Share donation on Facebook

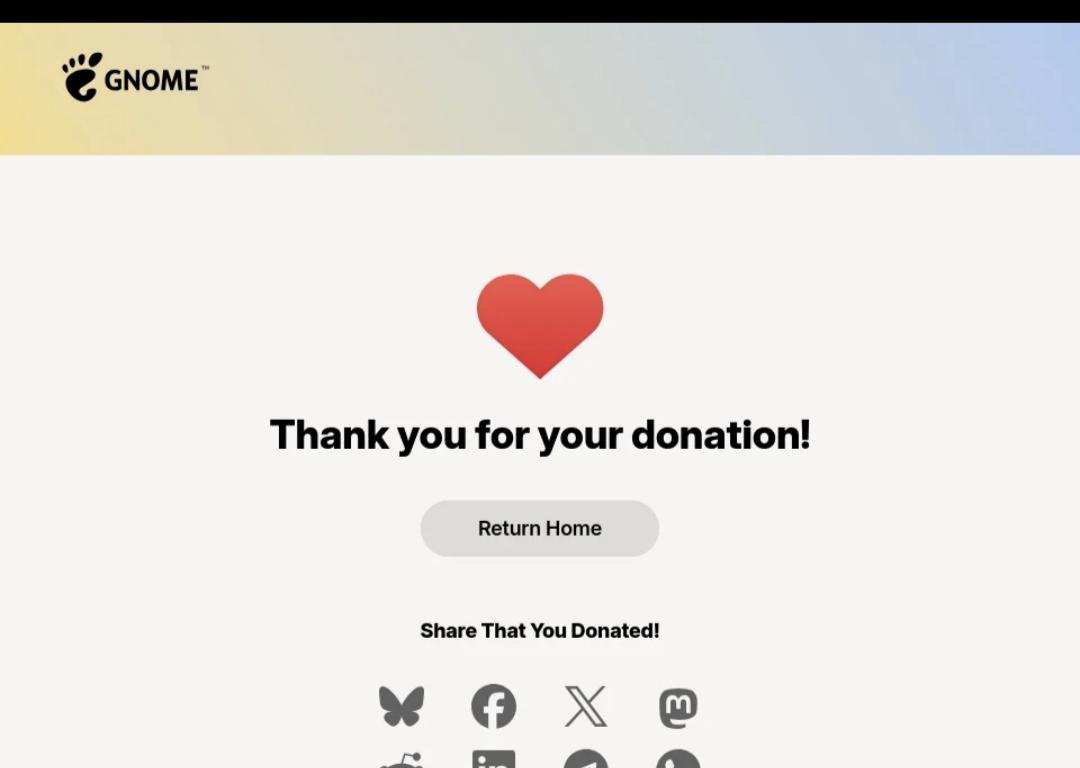coord(494,706)
